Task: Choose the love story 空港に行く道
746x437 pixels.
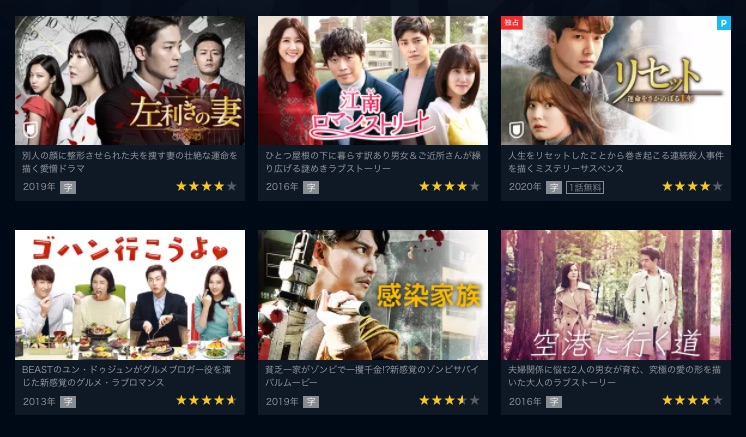Action: pyautogui.click(x=616, y=296)
